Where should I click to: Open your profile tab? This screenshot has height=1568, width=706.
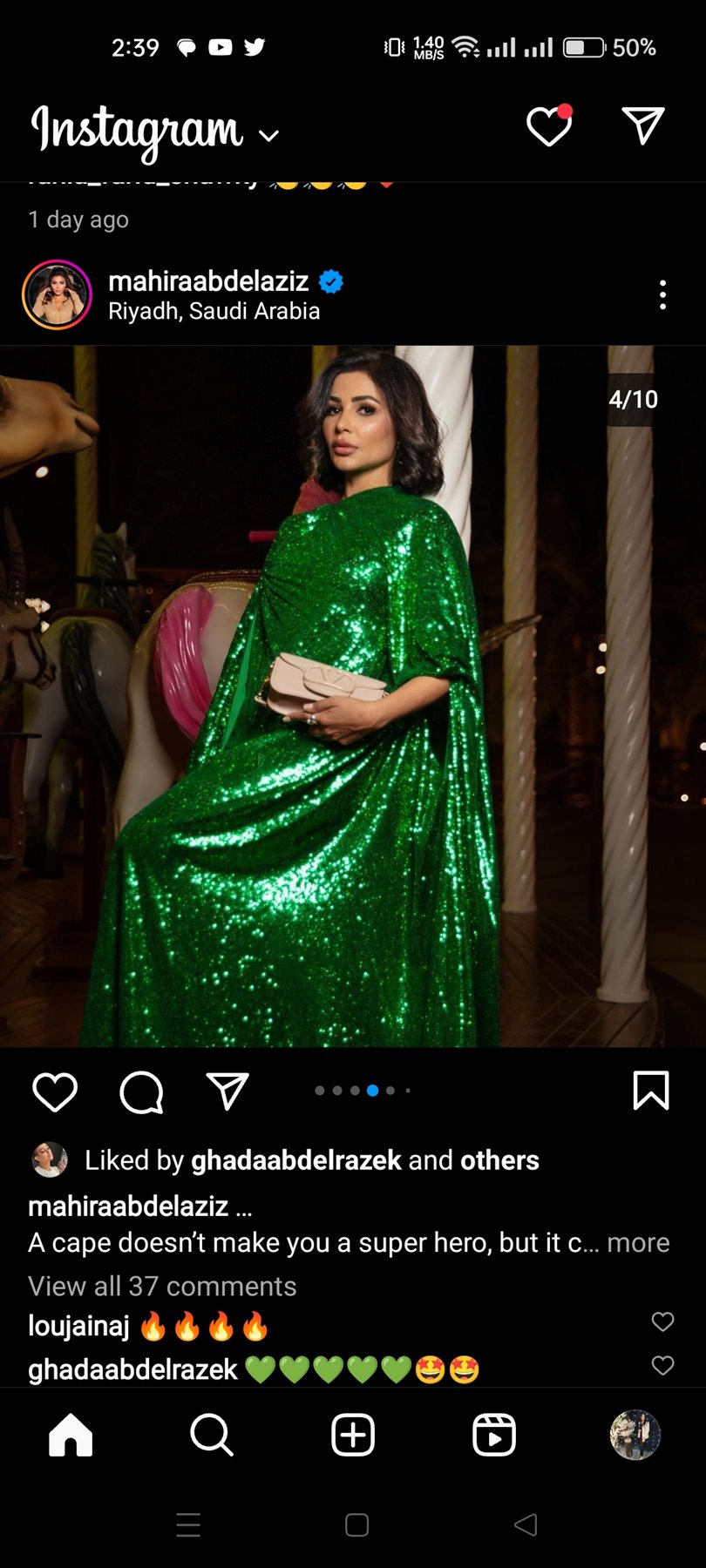[635, 1435]
